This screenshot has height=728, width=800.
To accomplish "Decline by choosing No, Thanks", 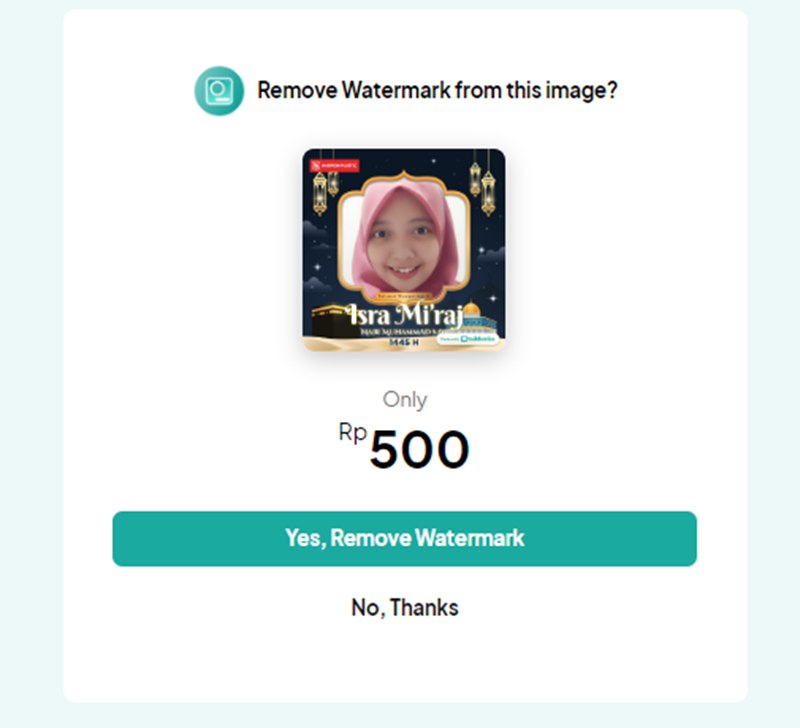I will [x=404, y=607].
